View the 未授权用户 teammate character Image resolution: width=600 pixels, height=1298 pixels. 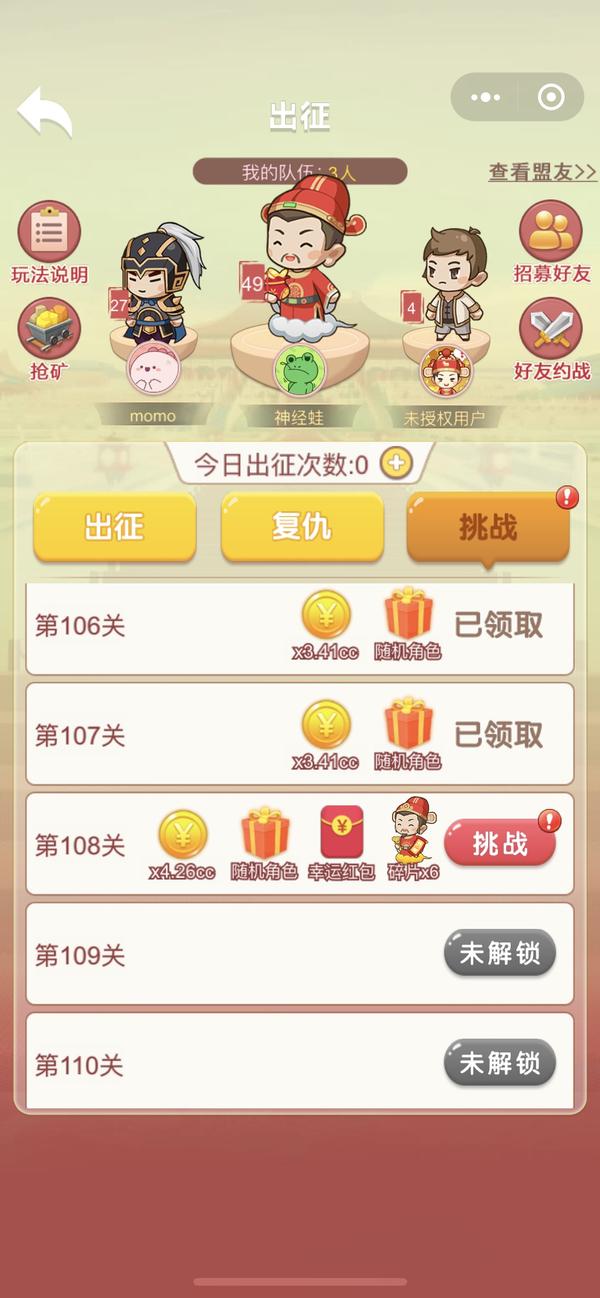point(446,290)
